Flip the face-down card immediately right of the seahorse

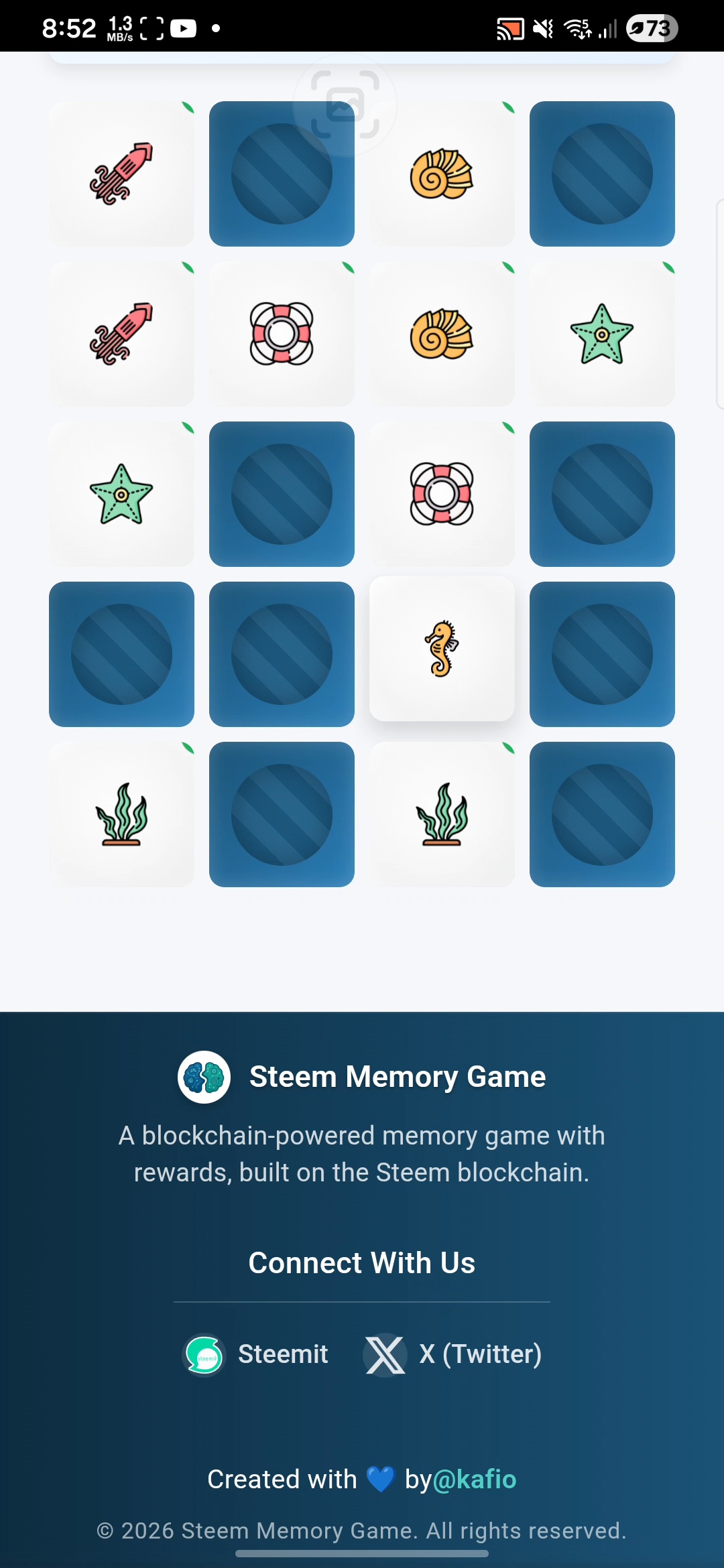click(602, 654)
